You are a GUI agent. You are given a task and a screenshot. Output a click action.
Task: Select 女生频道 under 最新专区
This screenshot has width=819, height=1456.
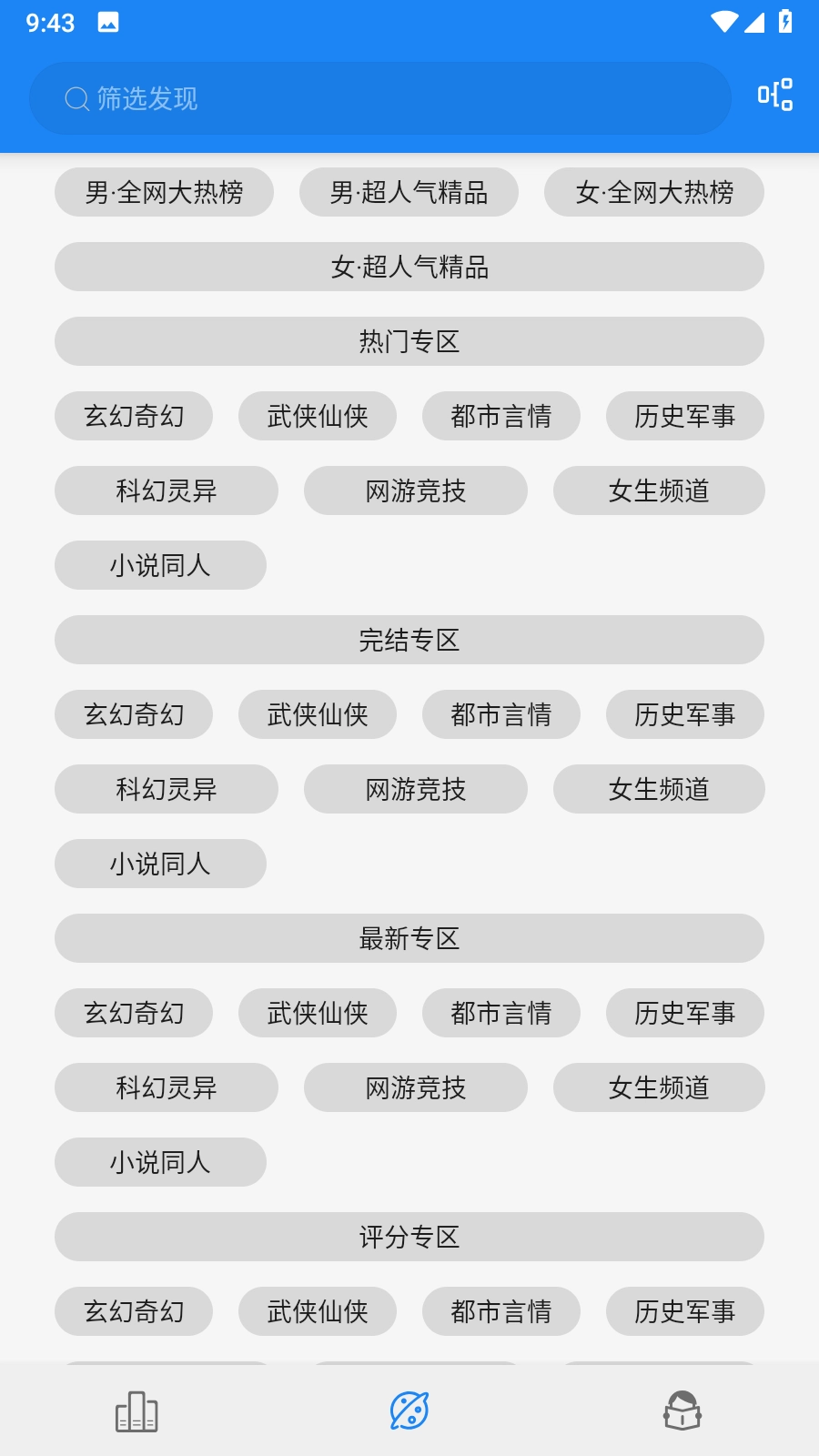[x=659, y=1087]
